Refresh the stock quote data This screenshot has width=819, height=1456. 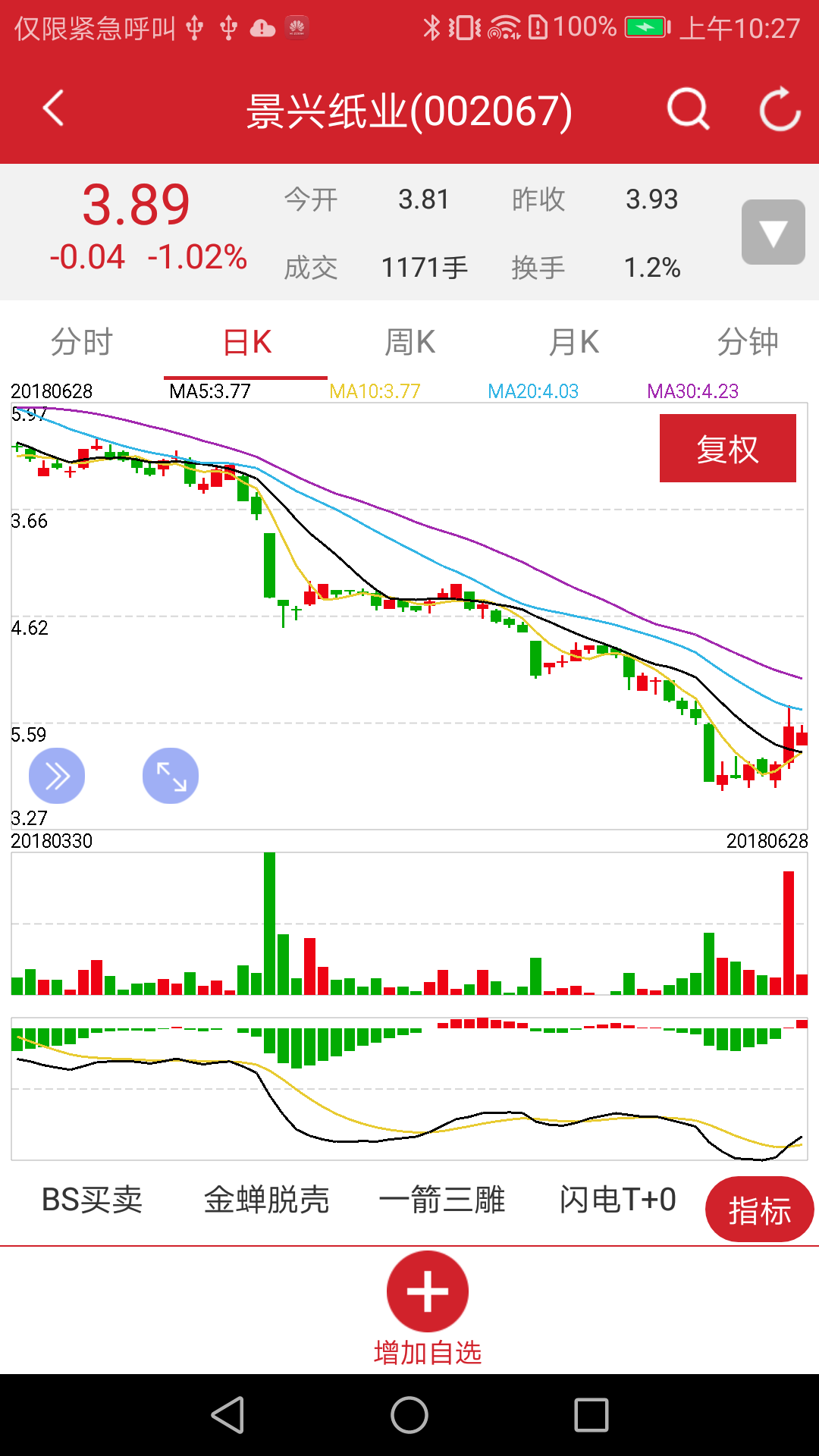click(x=780, y=109)
